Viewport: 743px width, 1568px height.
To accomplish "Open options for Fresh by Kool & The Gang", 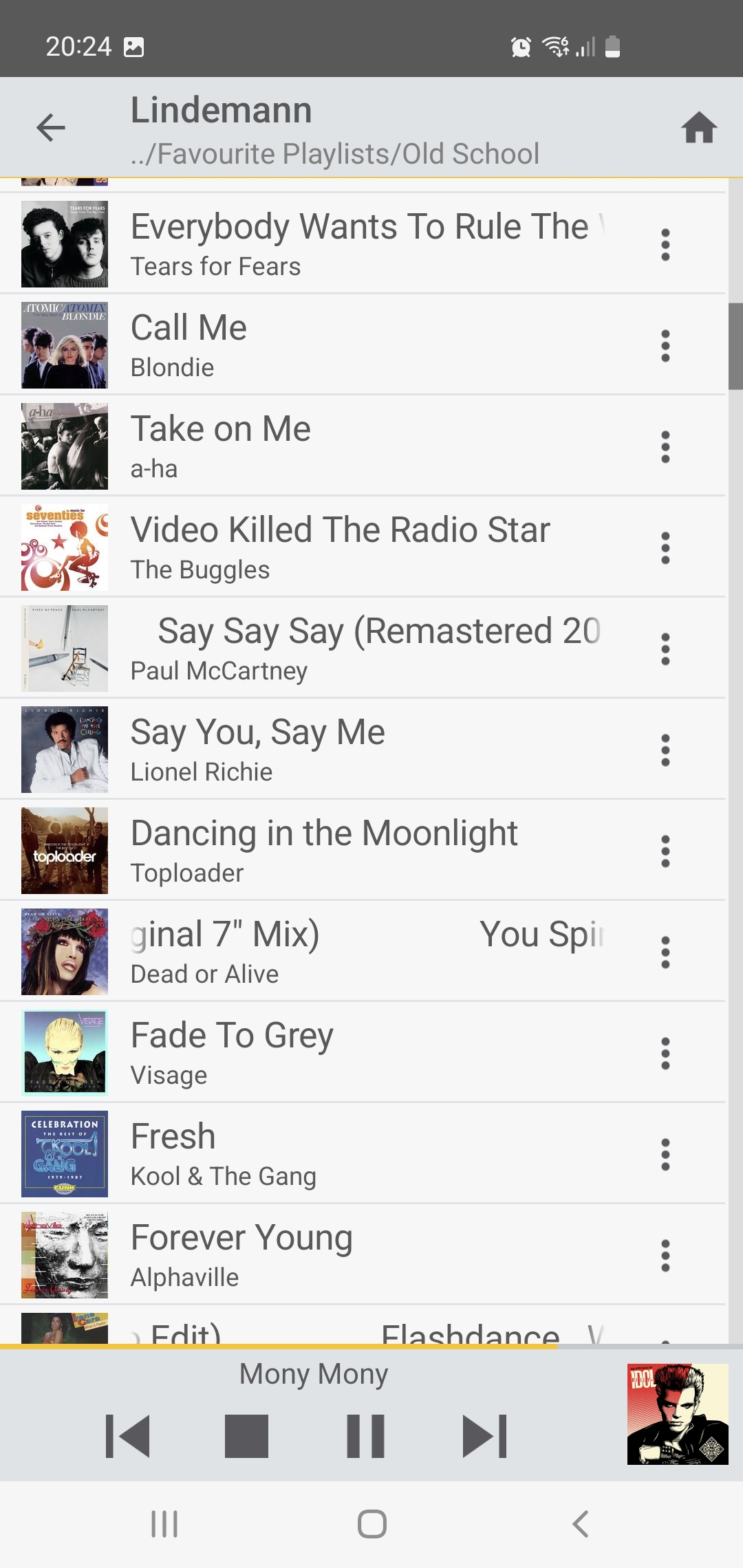I will [x=665, y=1155].
